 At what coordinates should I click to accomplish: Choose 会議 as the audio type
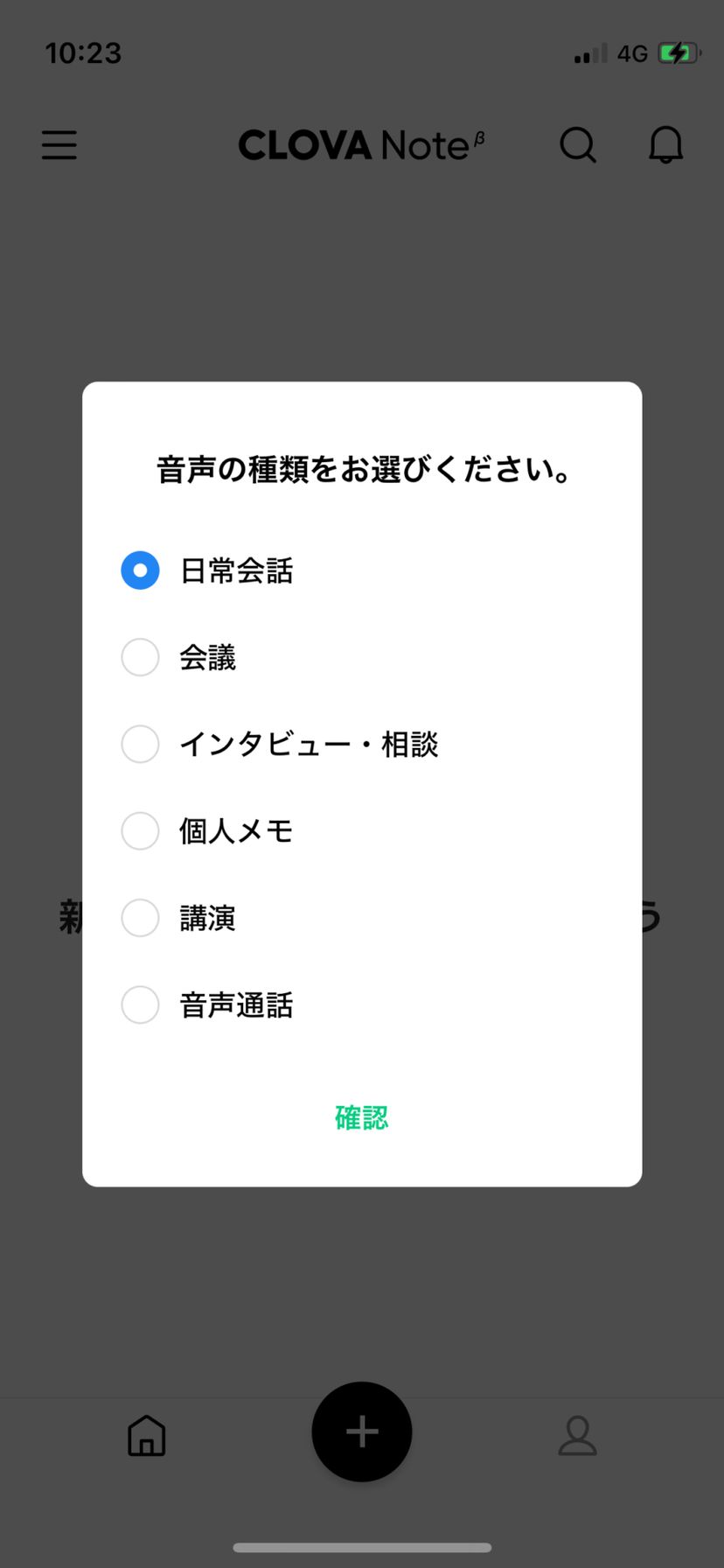coord(140,657)
